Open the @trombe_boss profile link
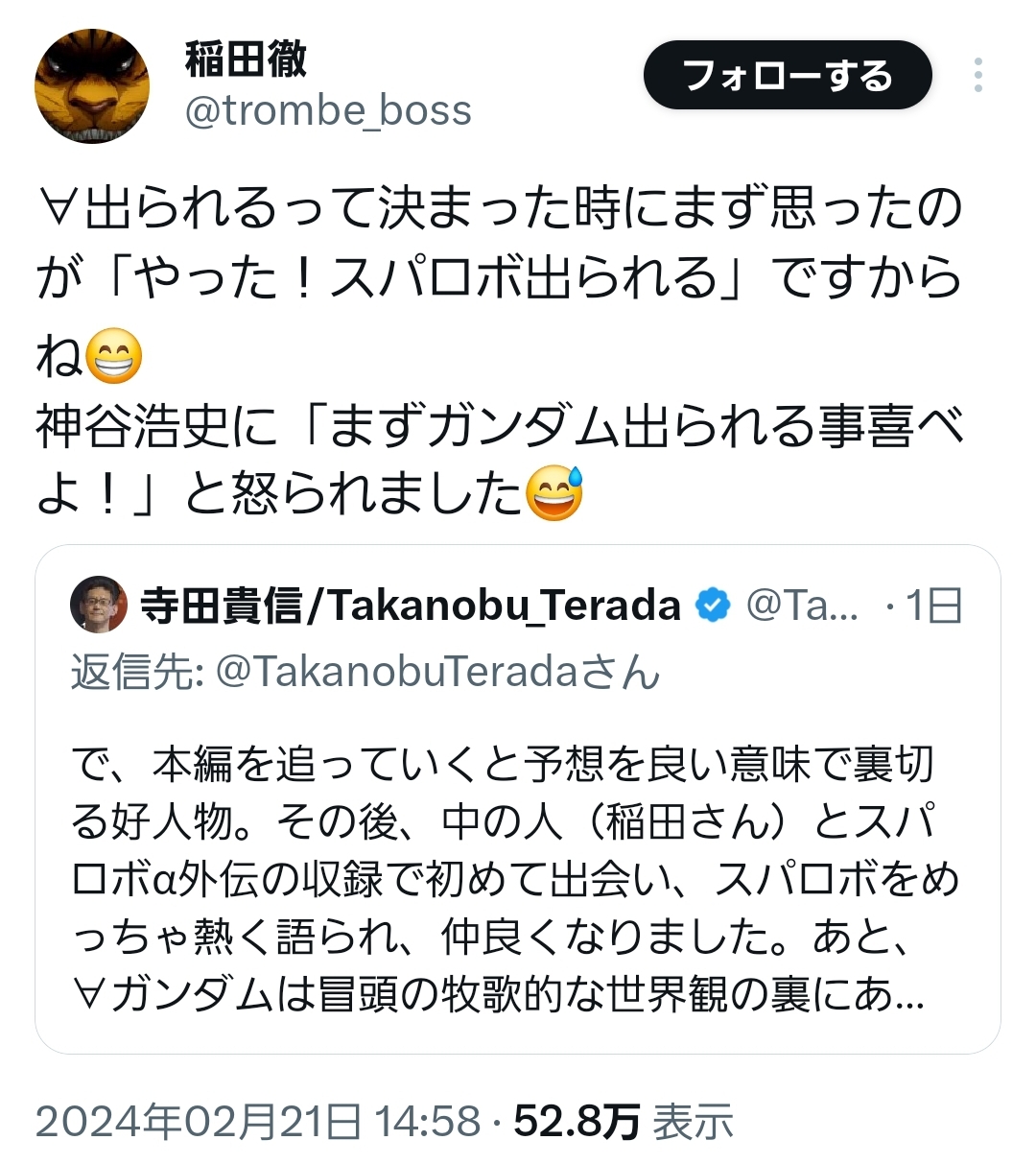1036x1164 pixels. click(328, 111)
